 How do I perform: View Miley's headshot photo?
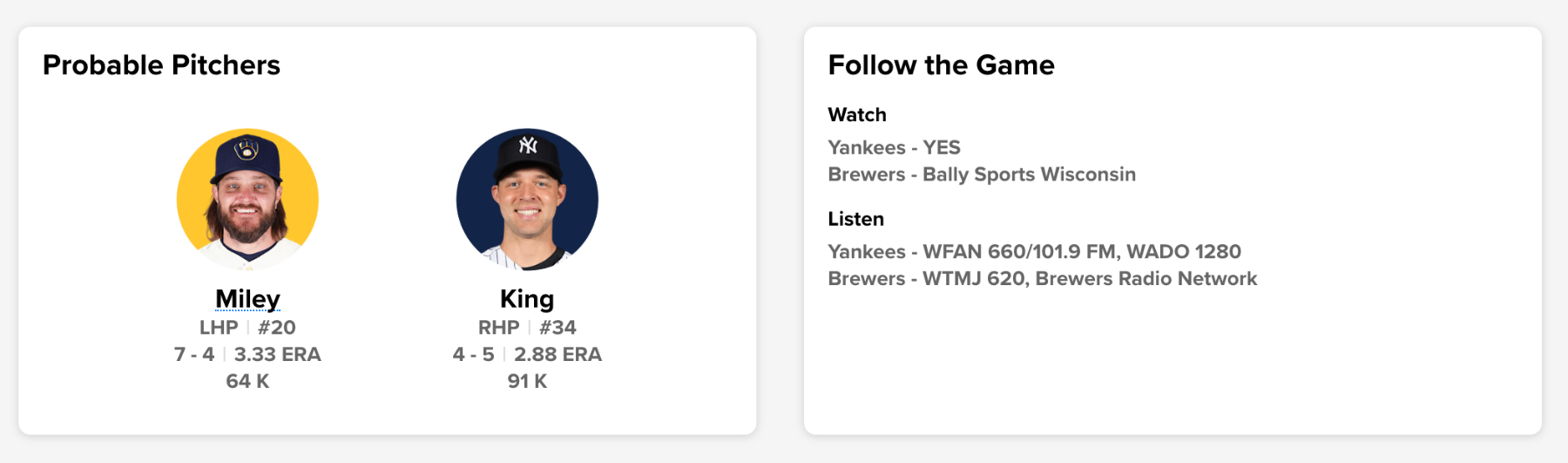(x=247, y=200)
